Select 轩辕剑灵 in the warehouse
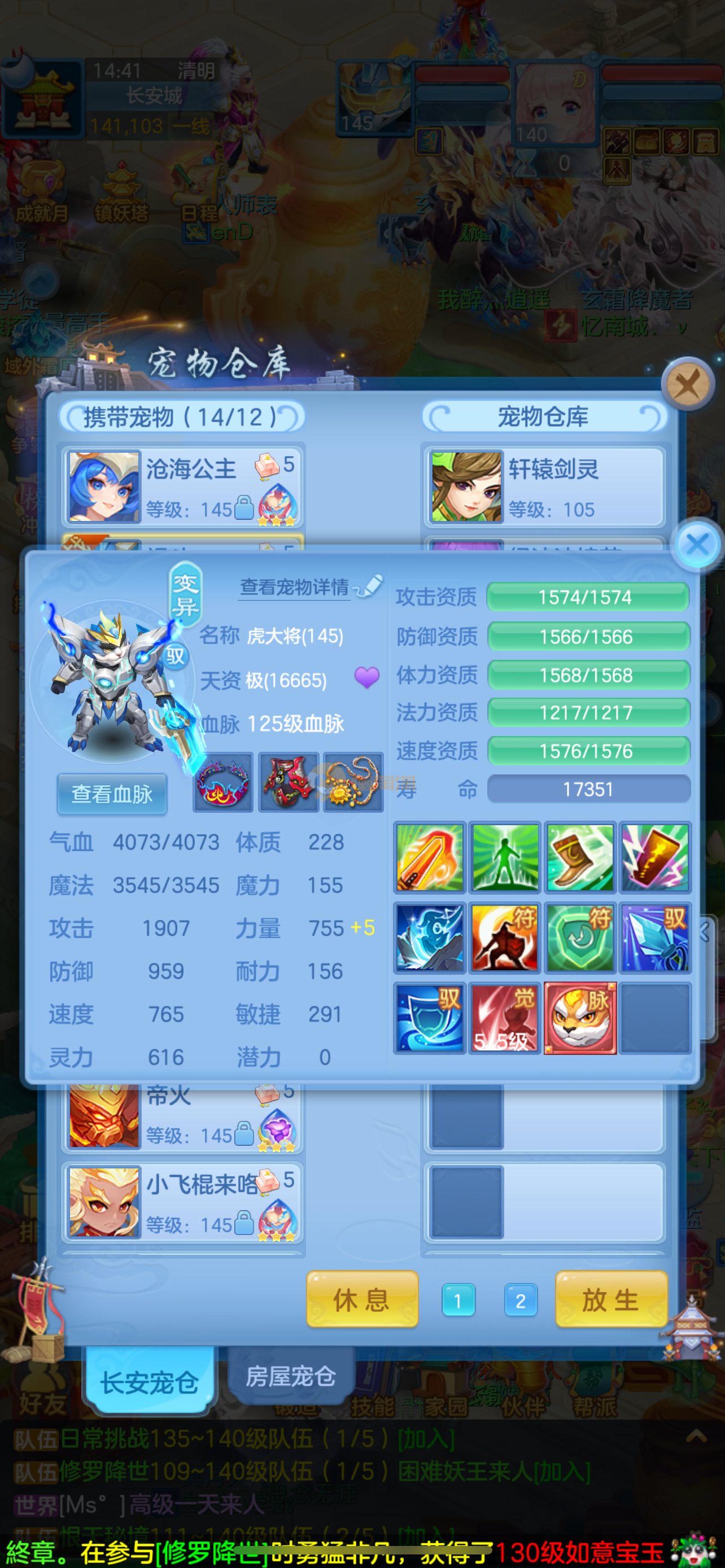The width and height of the screenshot is (725, 1568). (x=543, y=487)
